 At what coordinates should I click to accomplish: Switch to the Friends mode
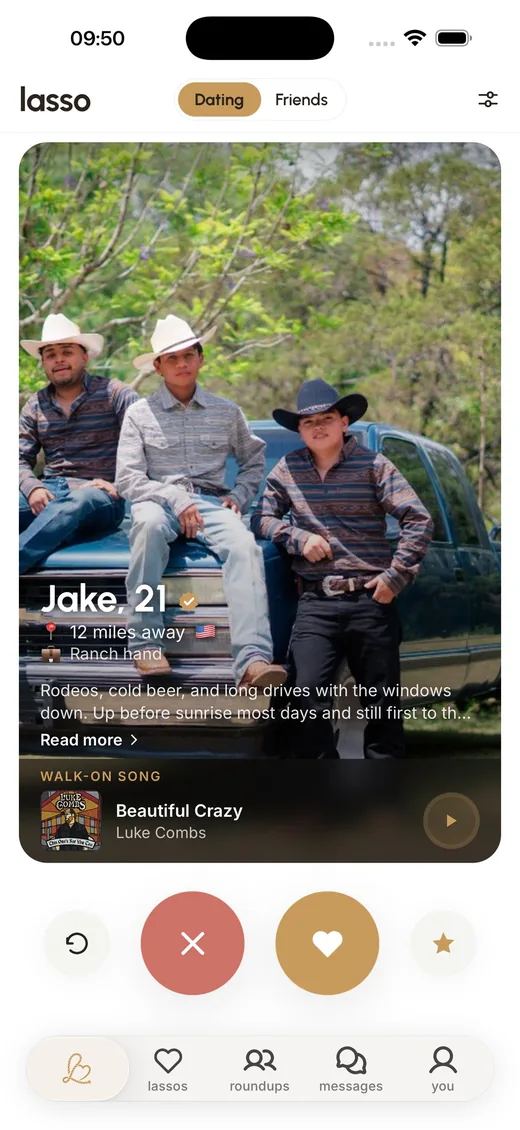click(301, 99)
